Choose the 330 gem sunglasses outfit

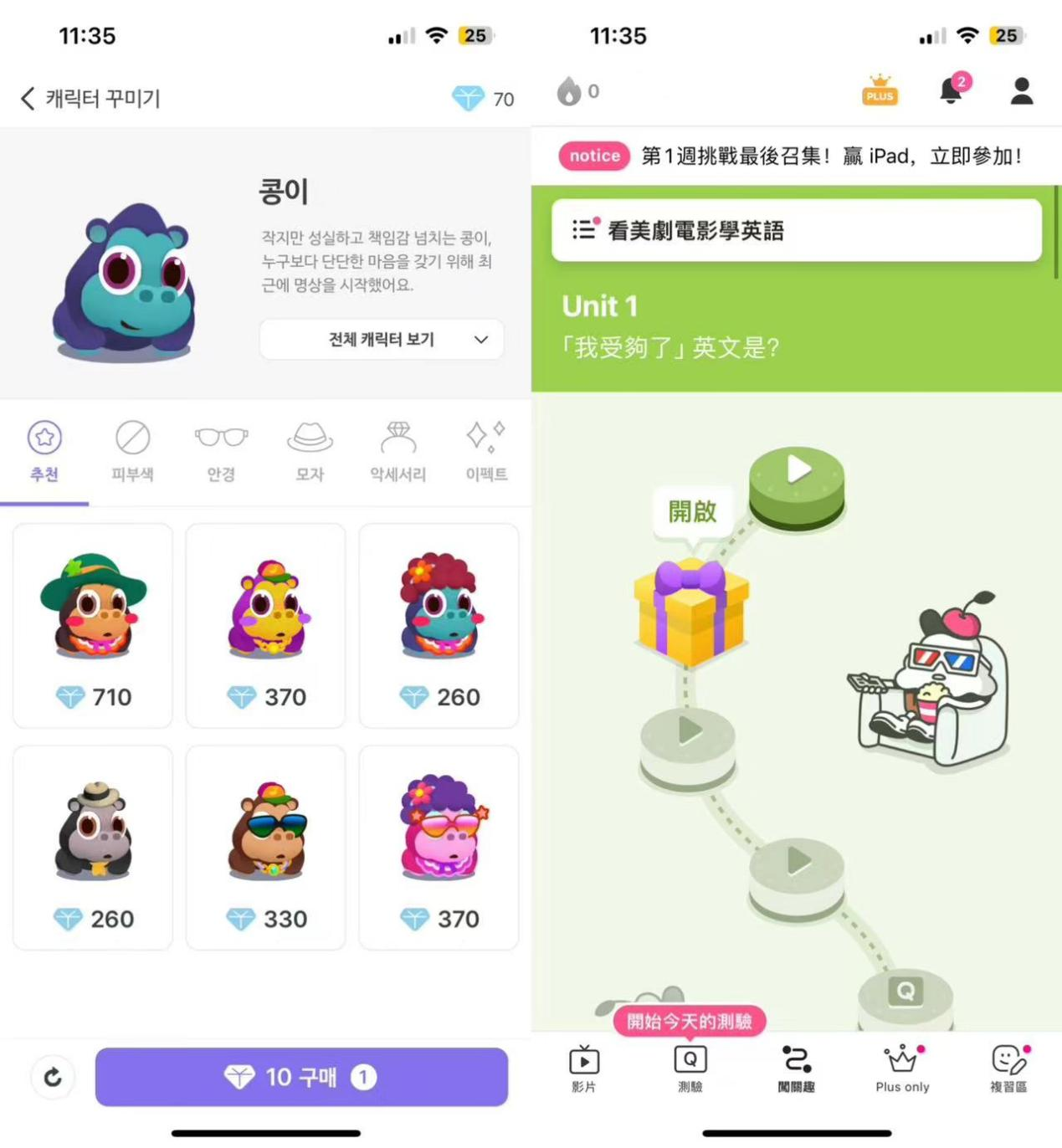pos(266,847)
